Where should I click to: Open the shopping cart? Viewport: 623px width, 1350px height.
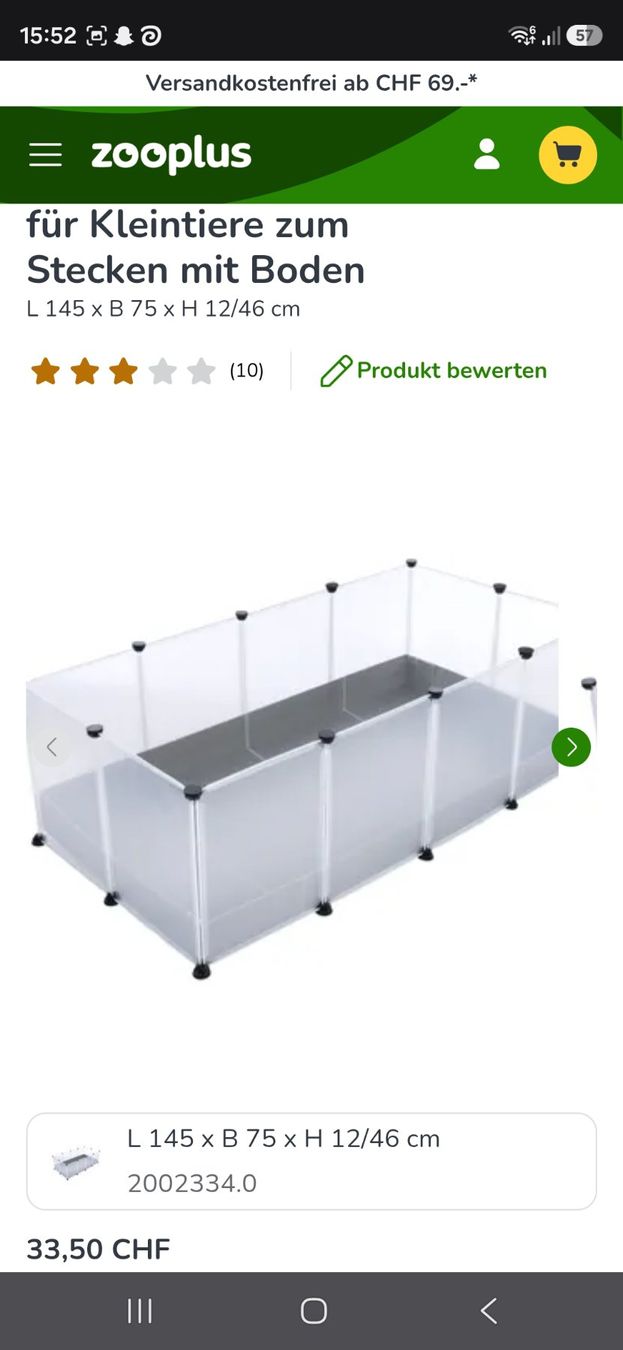[x=568, y=155]
